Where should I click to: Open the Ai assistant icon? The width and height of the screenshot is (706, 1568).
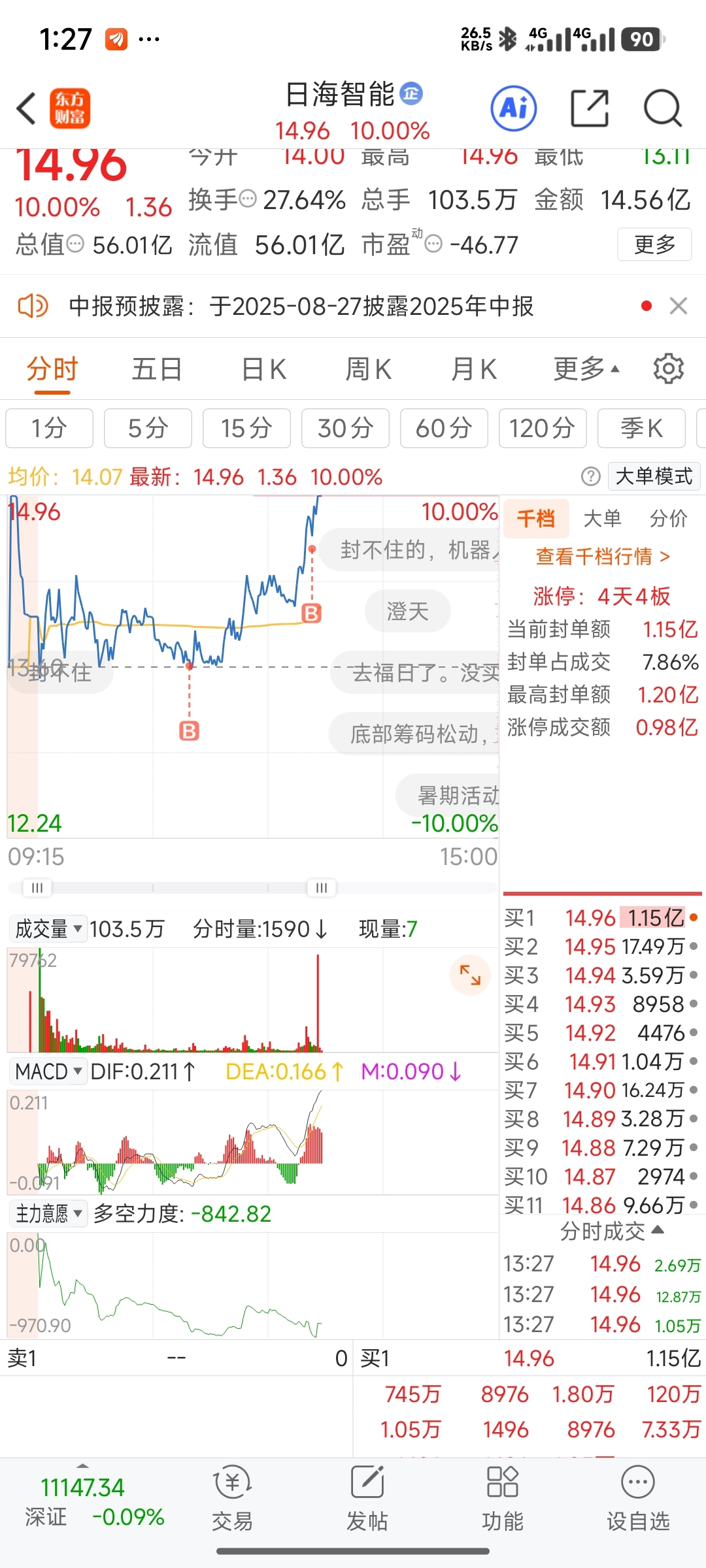coord(514,108)
